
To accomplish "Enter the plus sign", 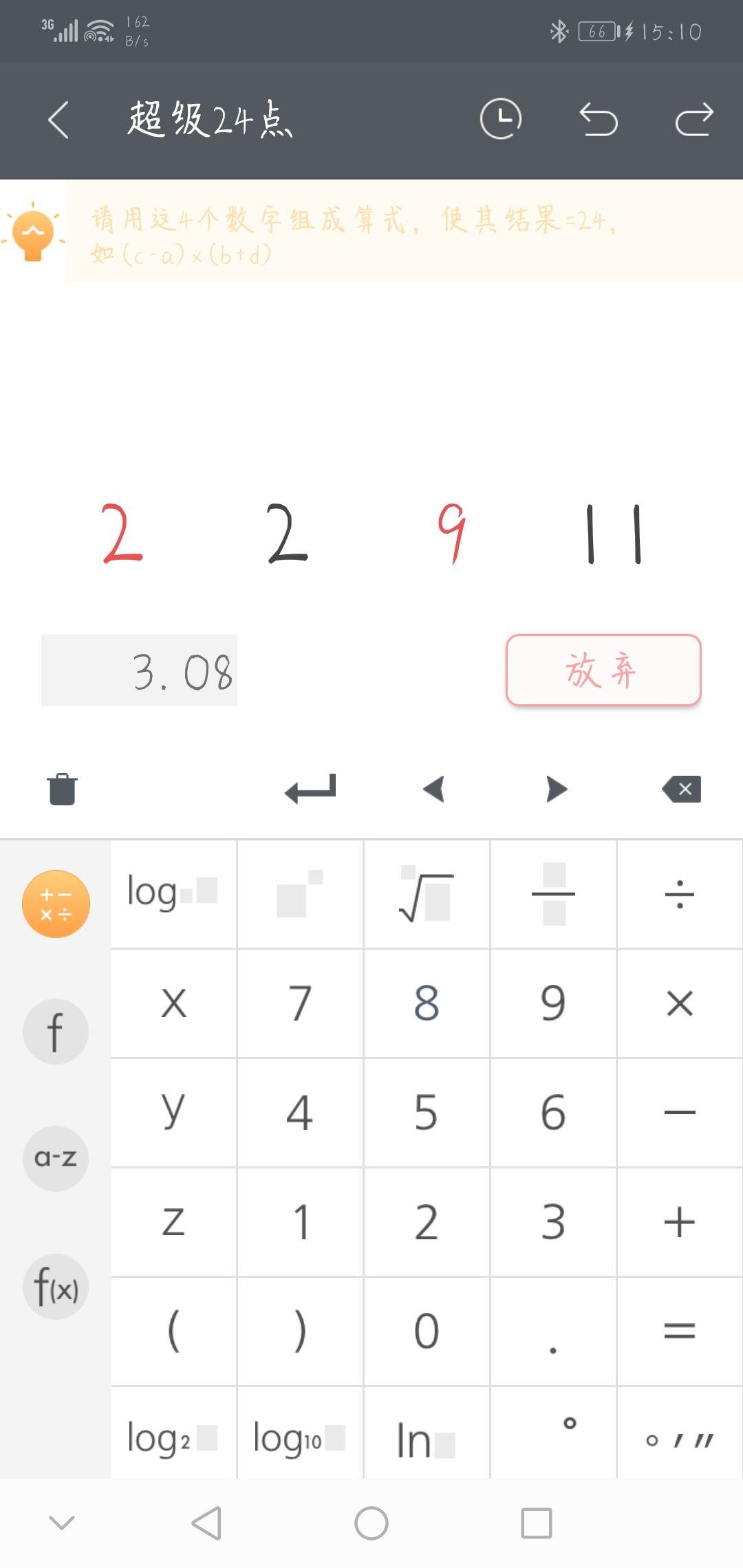I will 680,1222.
